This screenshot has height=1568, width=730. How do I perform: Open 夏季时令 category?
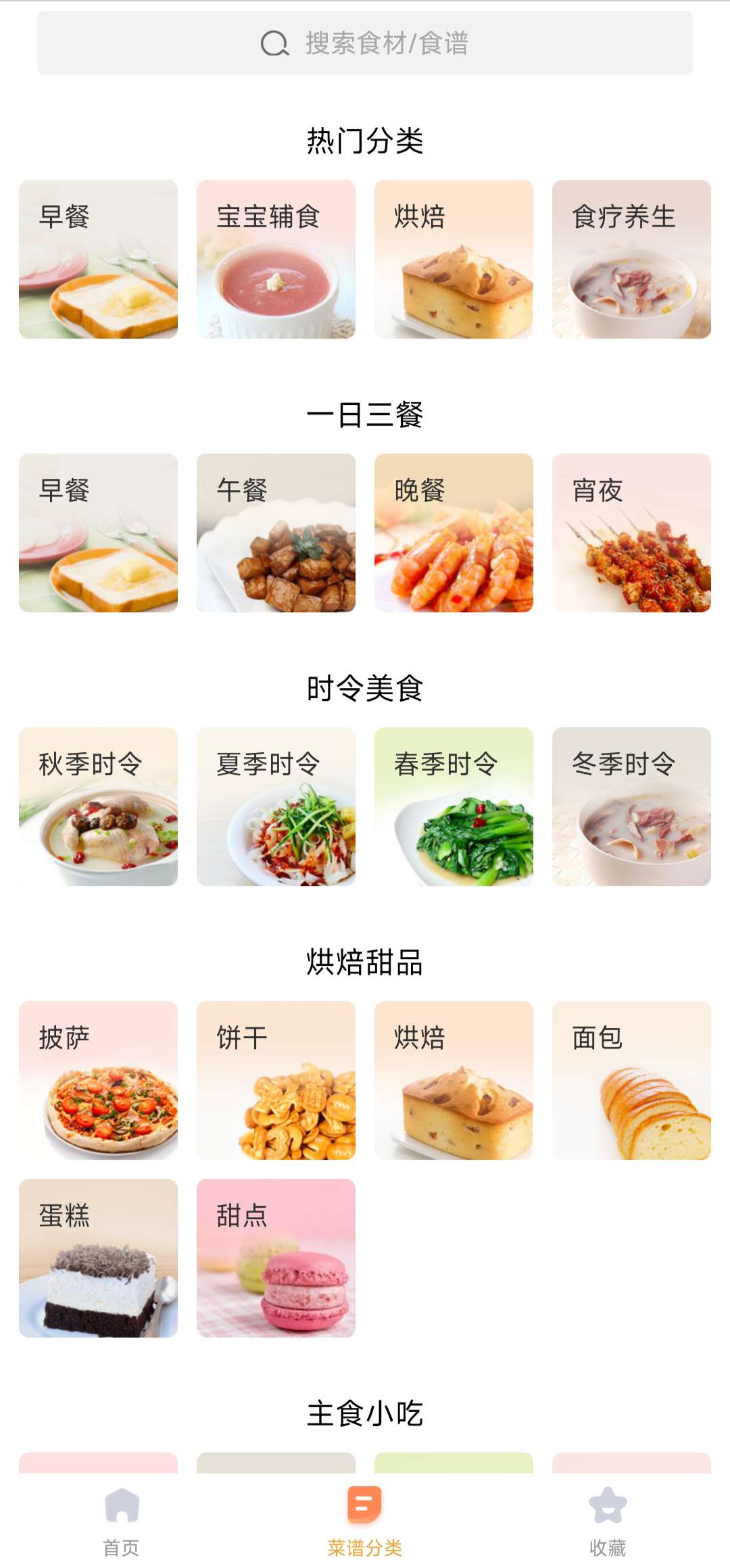276,807
